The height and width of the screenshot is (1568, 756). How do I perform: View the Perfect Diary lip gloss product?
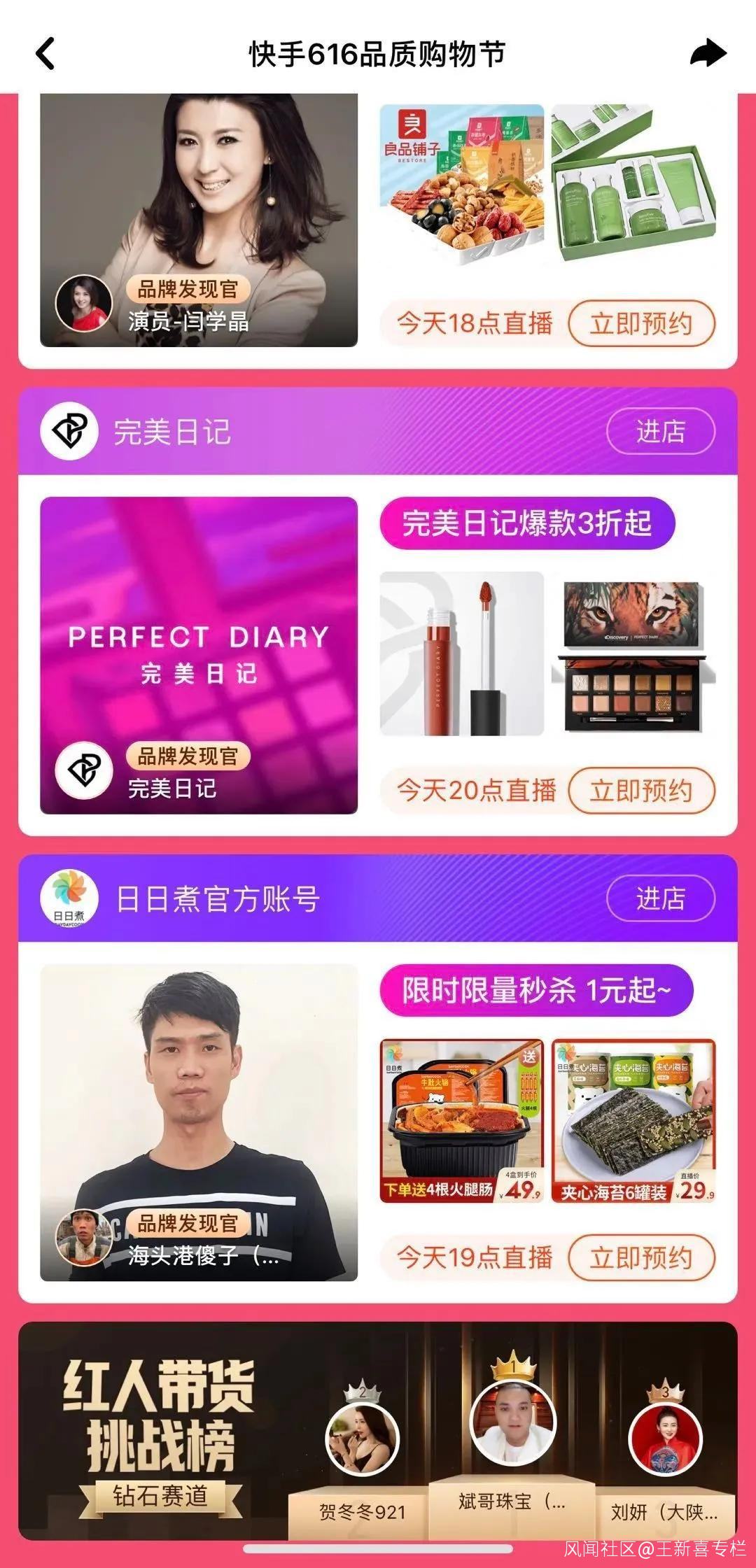pyautogui.click(x=462, y=654)
